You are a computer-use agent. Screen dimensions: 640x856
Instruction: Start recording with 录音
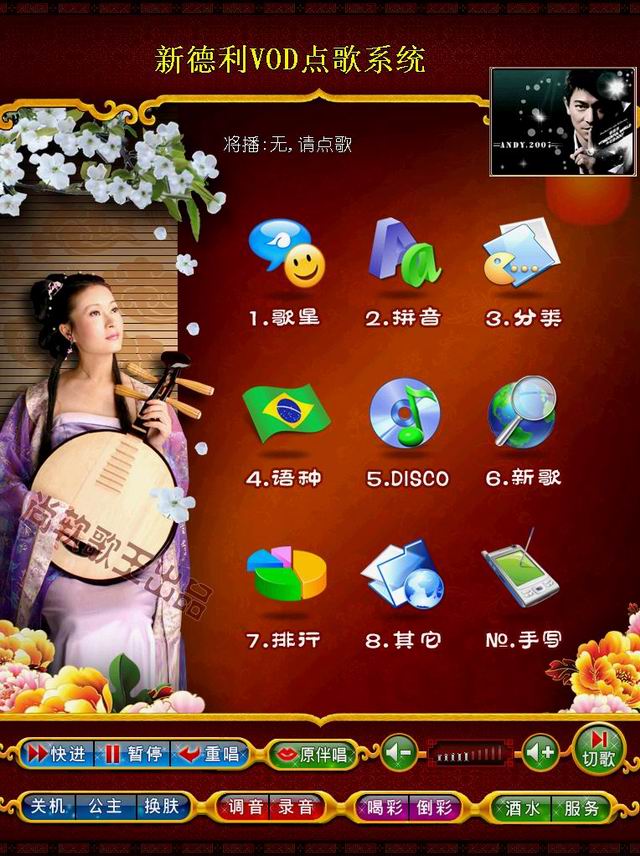[x=296, y=807]
